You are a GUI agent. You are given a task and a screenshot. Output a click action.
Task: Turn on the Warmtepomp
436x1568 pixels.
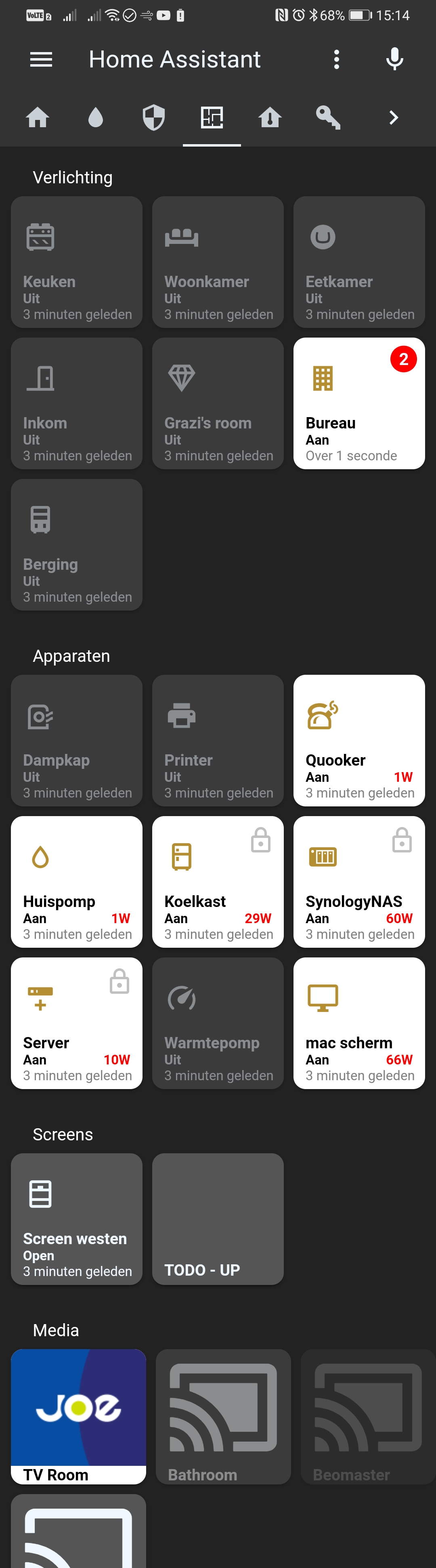tap(218, 1022)
